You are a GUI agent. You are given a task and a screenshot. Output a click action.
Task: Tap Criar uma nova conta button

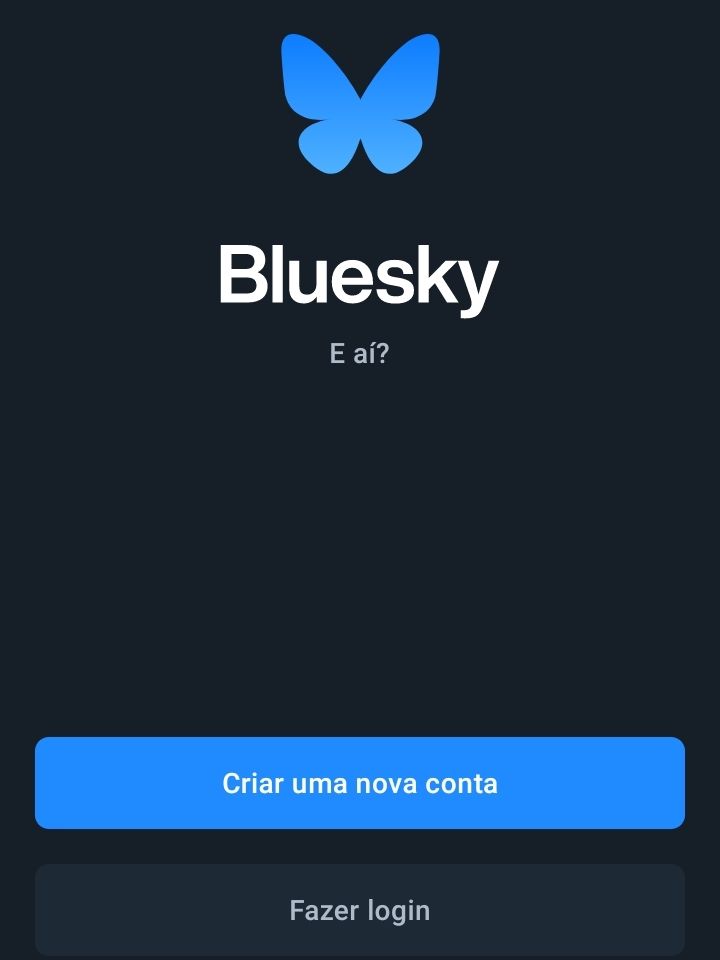[x=360, y=783]
